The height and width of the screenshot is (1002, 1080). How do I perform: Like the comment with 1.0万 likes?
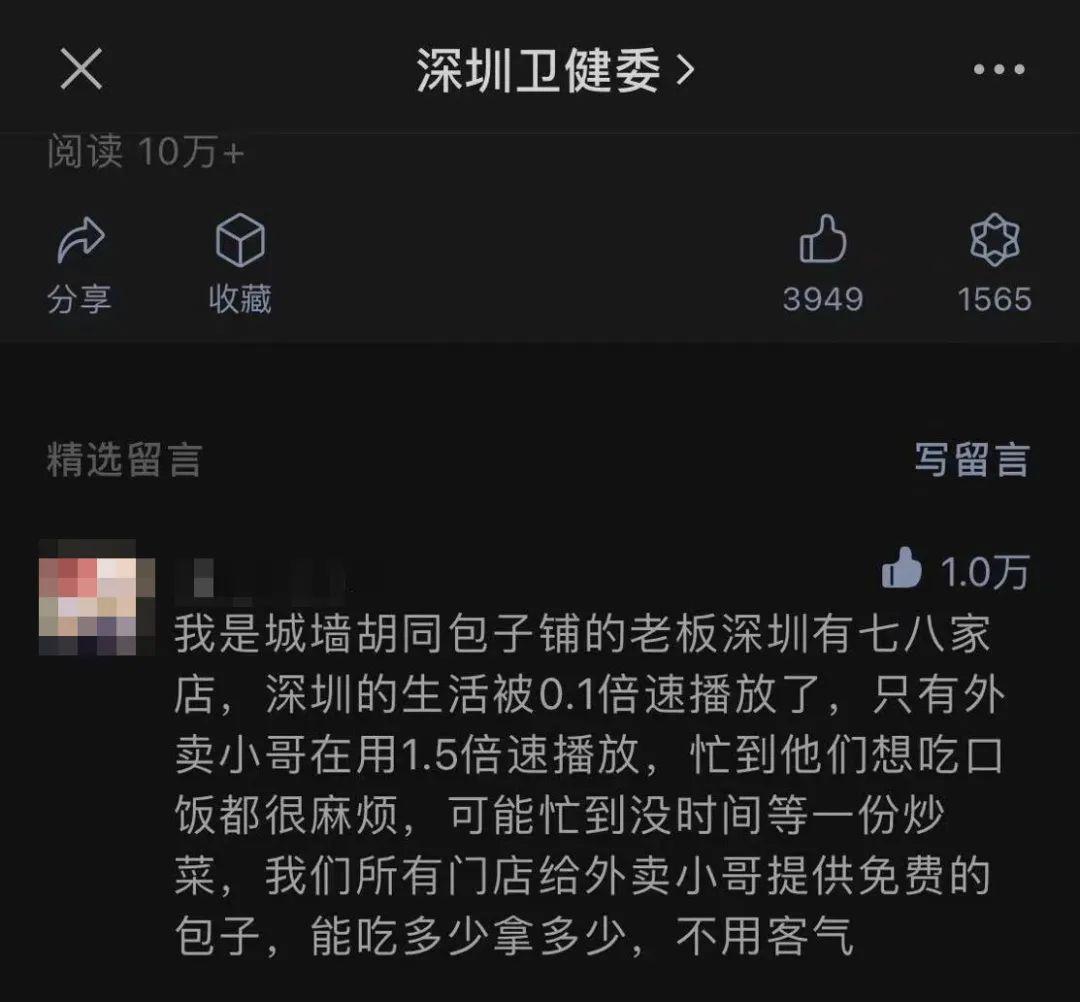[902, 571]
